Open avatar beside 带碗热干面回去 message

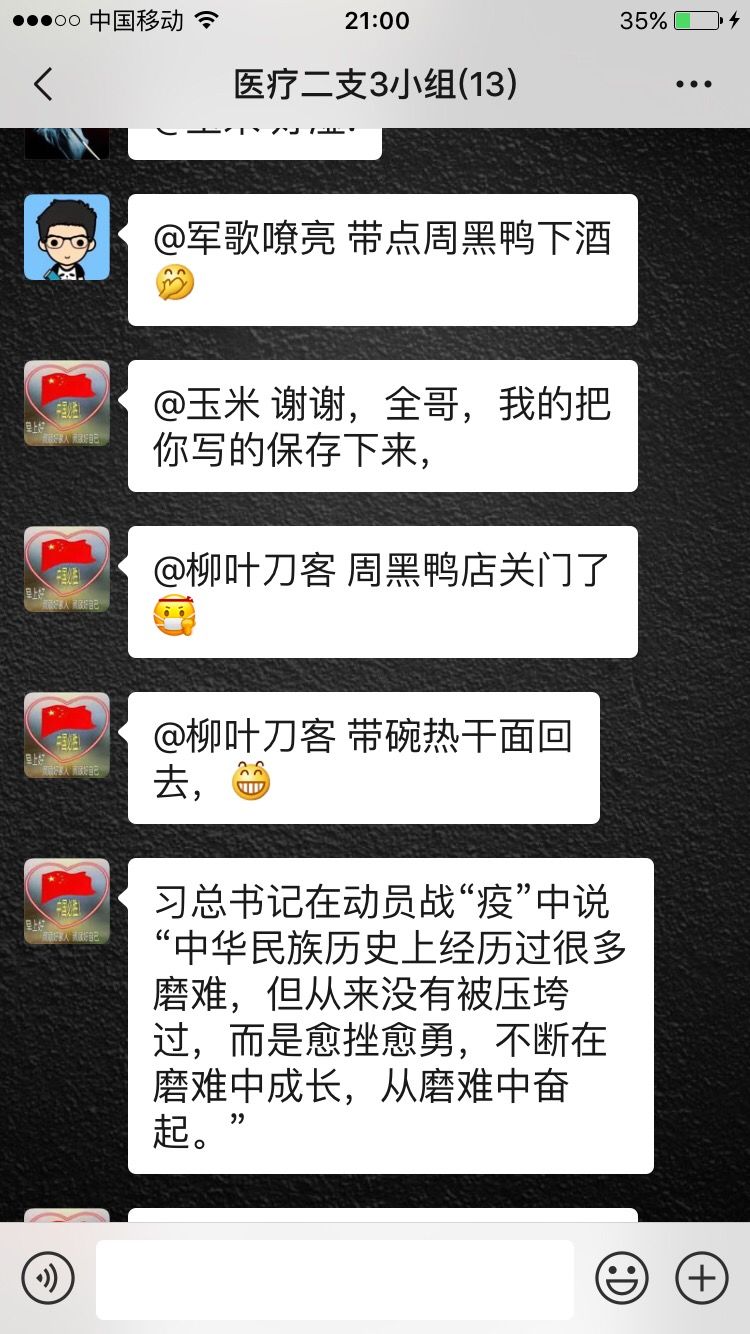tap(67, 735)
